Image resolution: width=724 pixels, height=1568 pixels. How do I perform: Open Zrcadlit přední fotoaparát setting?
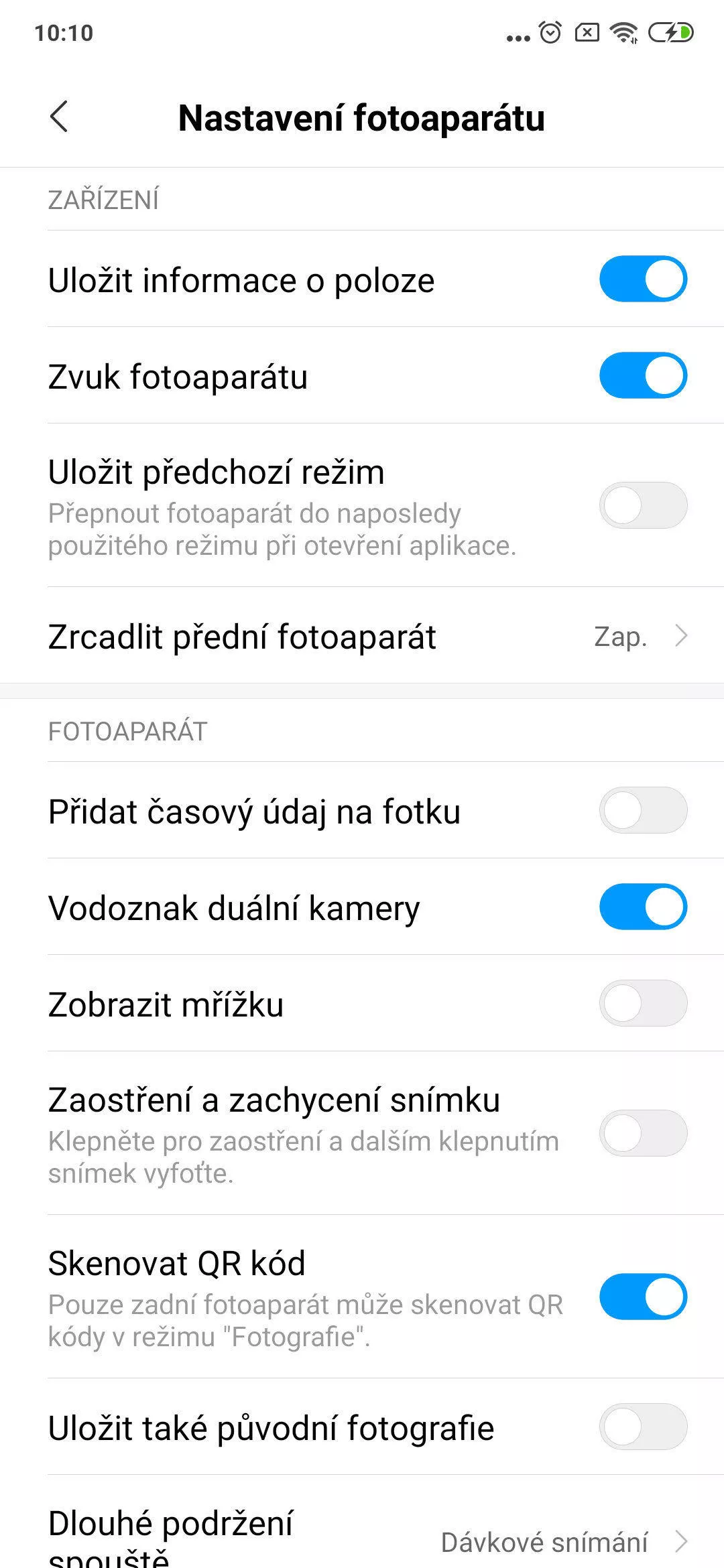362,636
